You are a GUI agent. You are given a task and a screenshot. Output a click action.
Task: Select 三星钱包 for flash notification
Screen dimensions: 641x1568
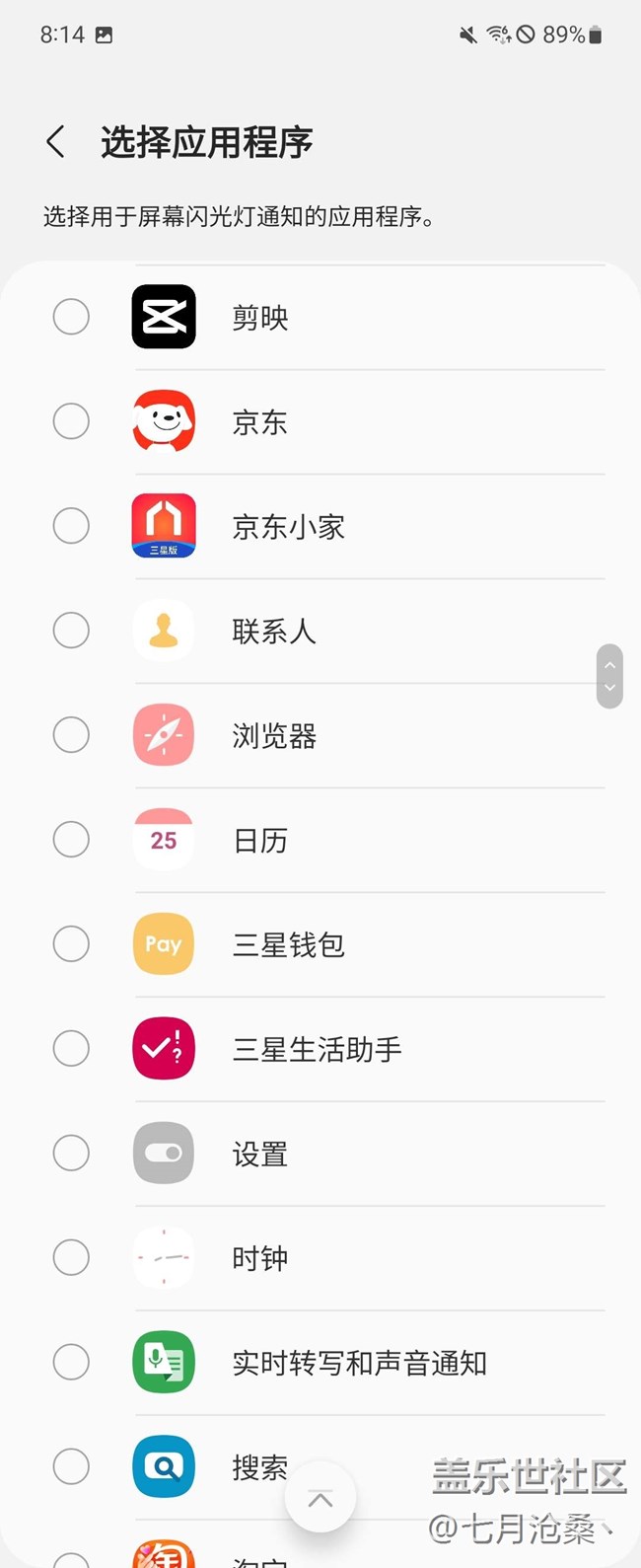(71, 944)
